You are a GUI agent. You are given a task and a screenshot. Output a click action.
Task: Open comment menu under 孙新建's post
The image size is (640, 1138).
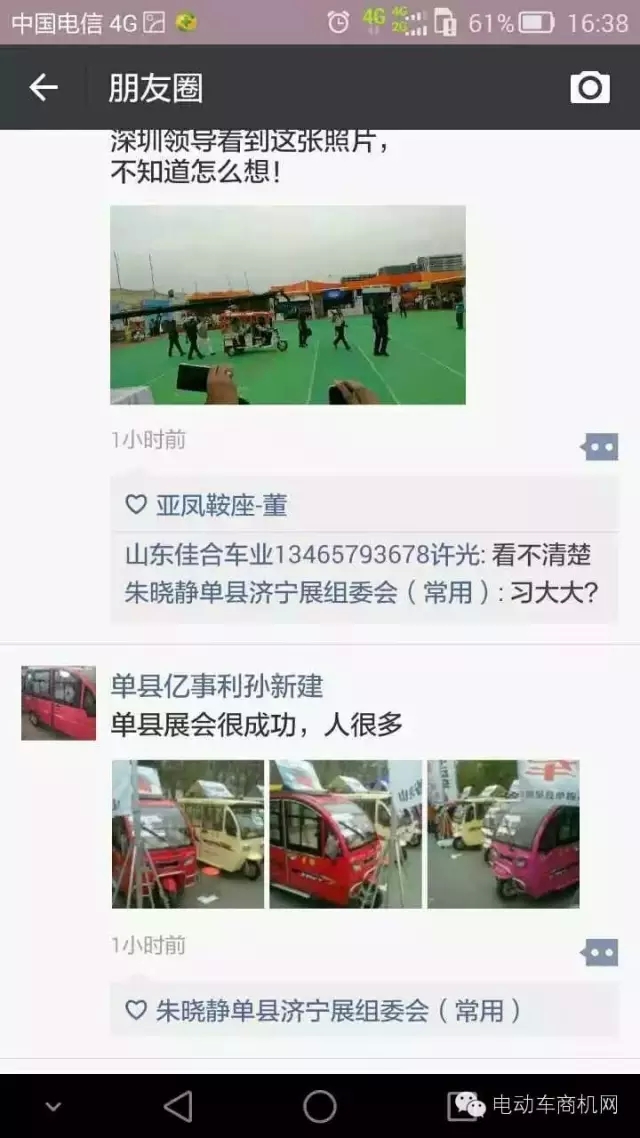tap(600, 953)
